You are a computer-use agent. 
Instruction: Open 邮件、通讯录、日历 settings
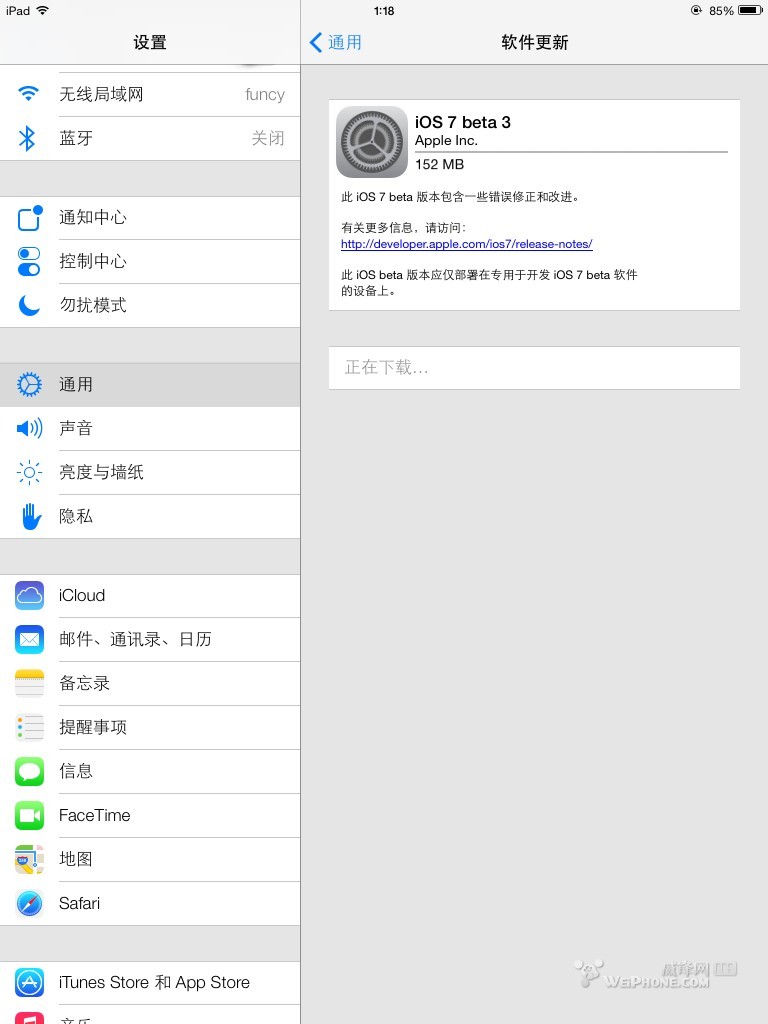150,639
